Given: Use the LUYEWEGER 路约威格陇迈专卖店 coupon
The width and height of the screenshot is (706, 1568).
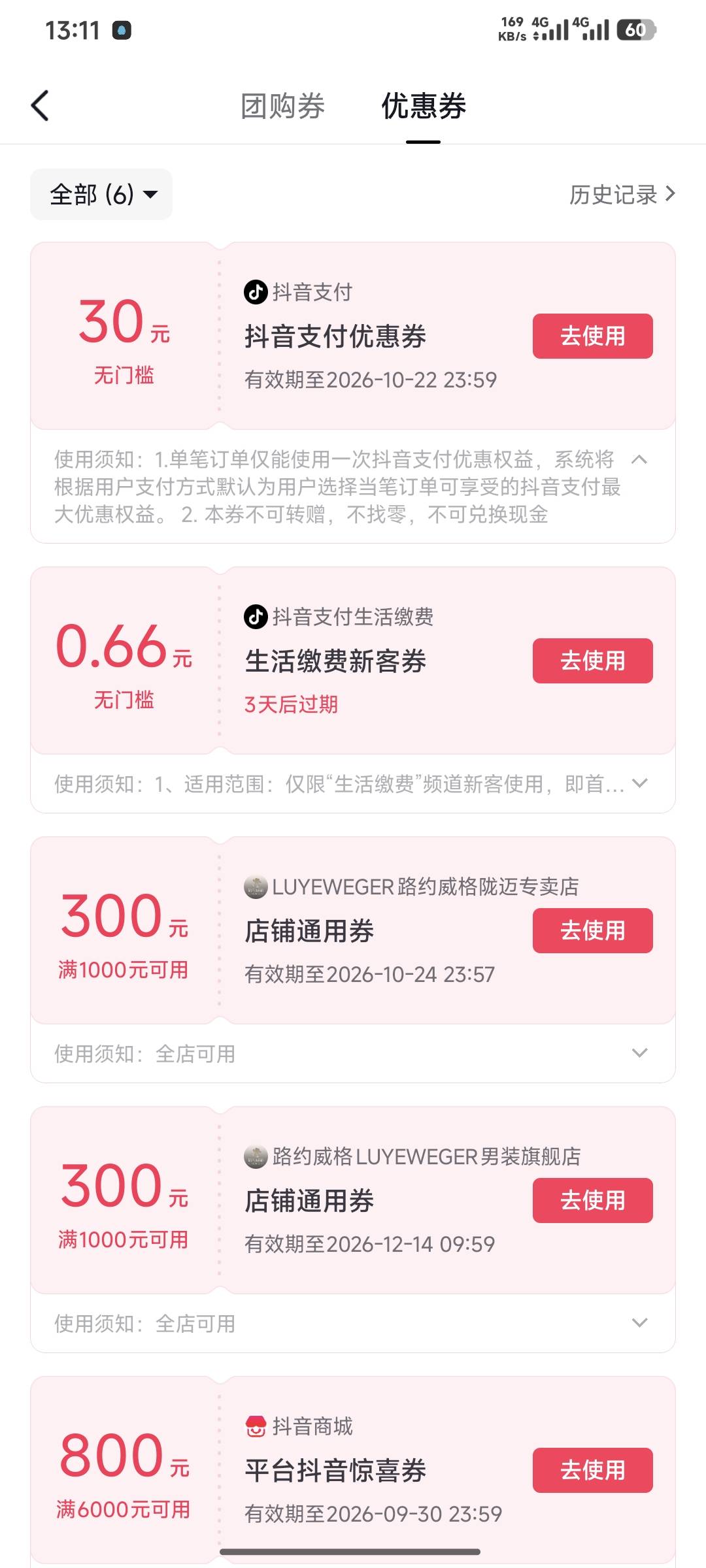Looking at the screenshot, I should [592, 930].
